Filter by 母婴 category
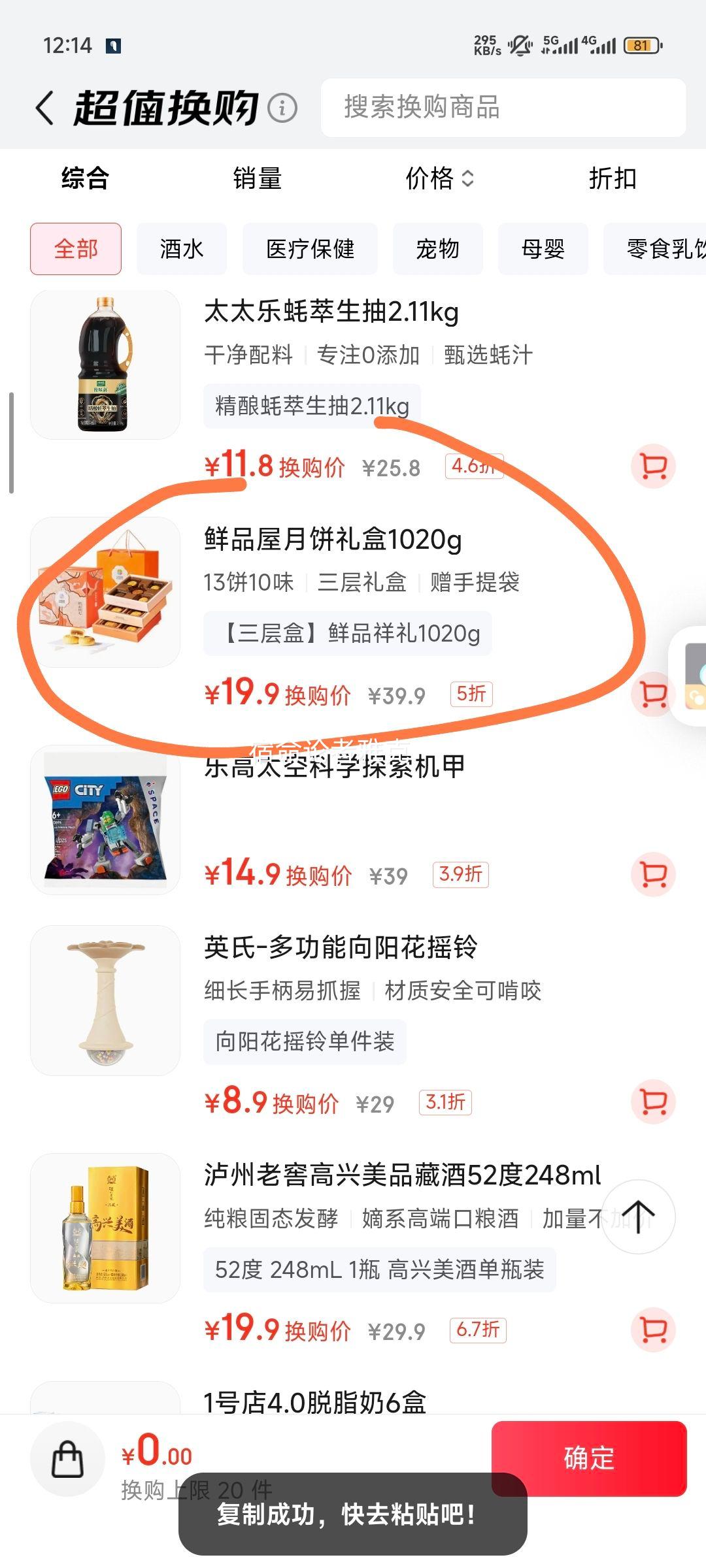The image size is (706, 1568). 543,249
